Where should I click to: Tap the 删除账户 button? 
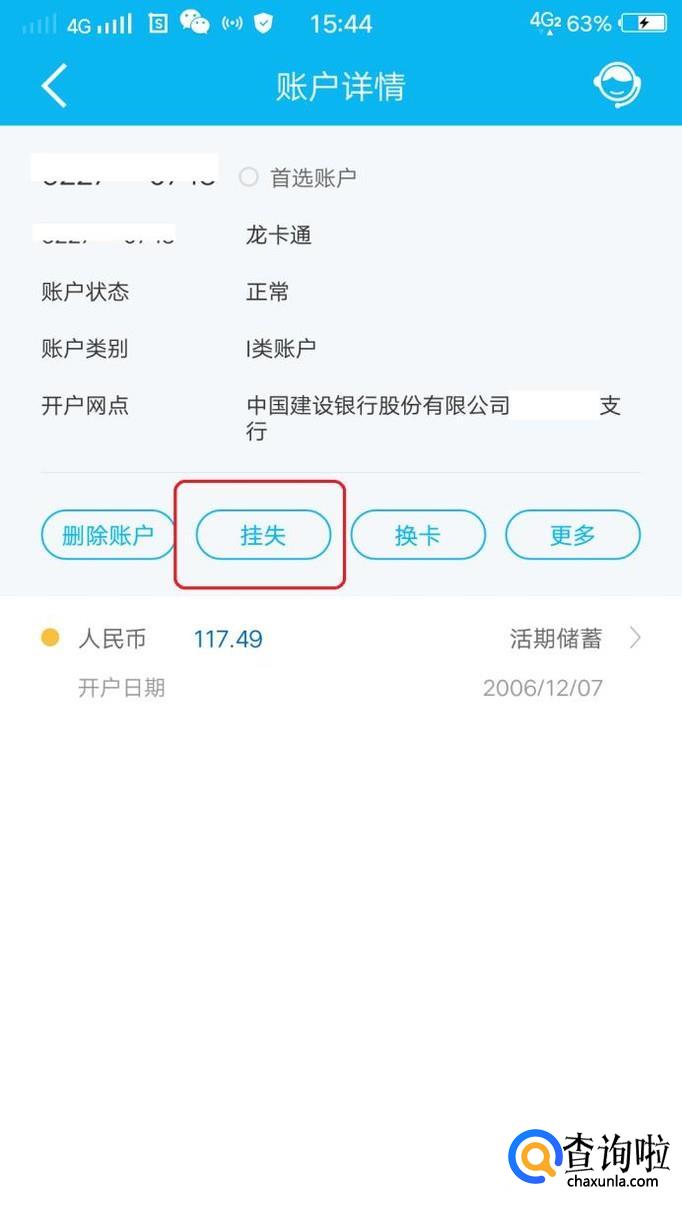tap(108, 535)
